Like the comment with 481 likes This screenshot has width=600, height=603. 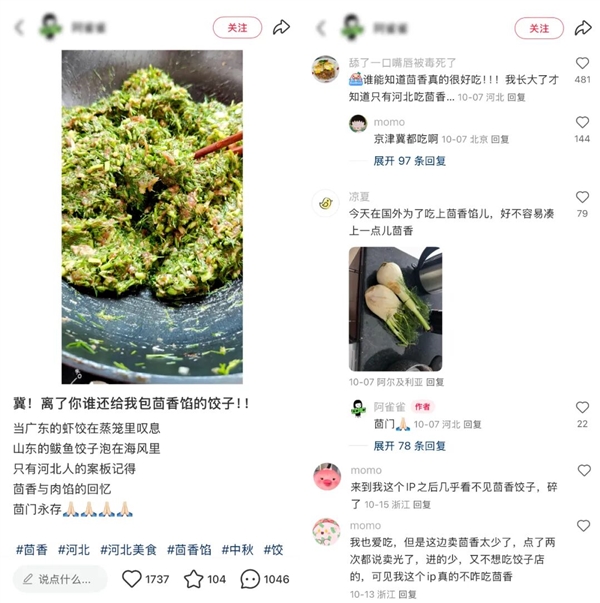[583, 63]
